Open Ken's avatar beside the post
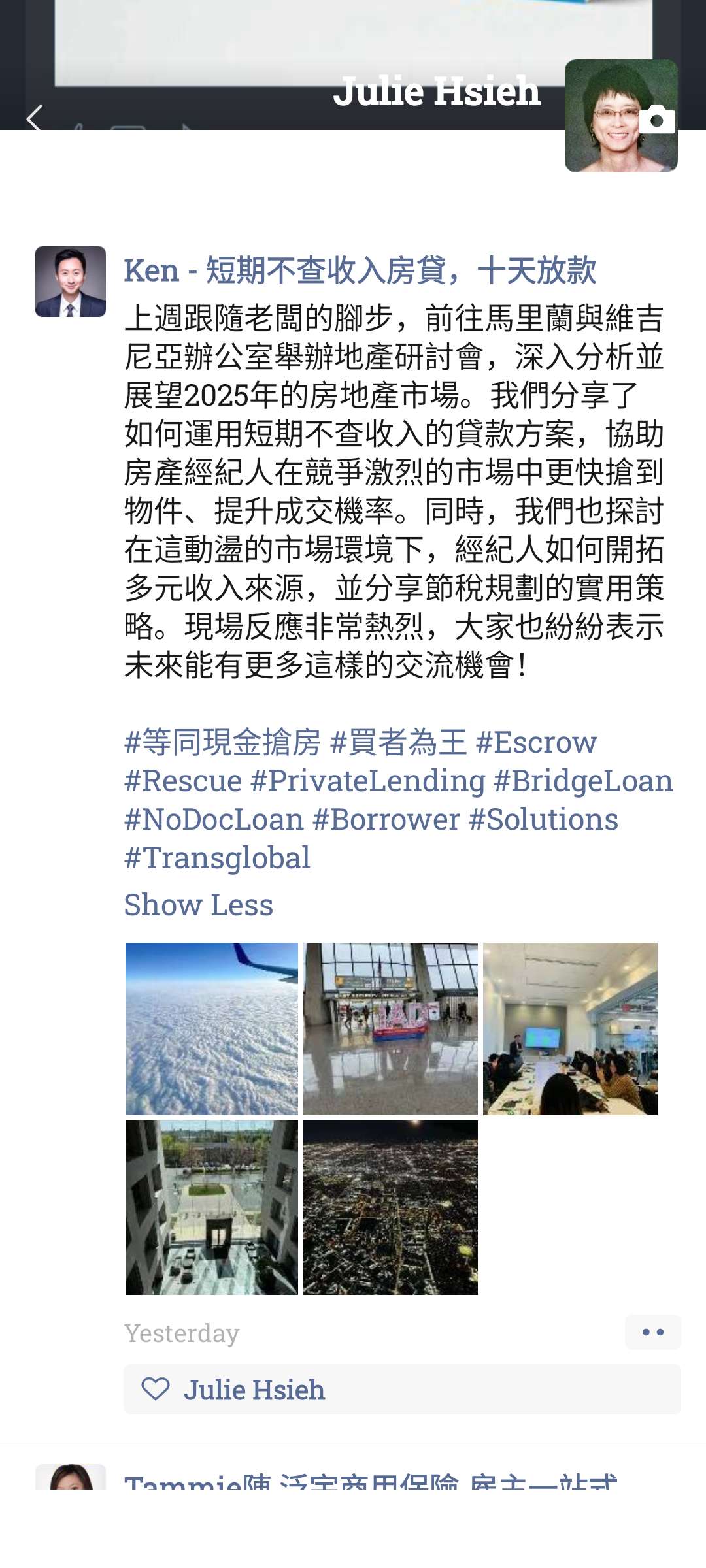706x1568 pixels. [x=71, y=282]
